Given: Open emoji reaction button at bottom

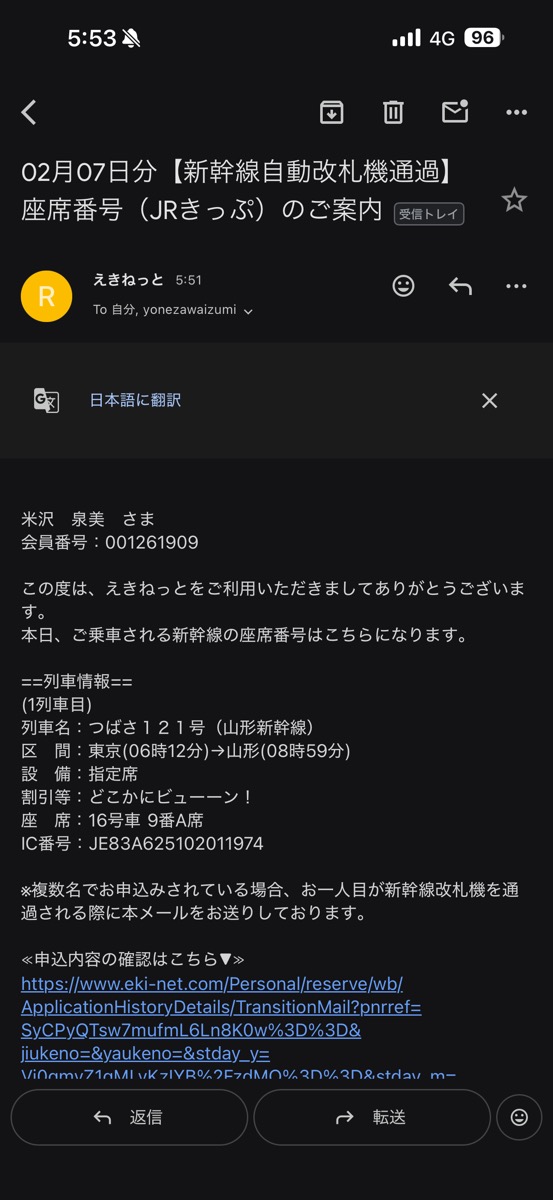Looking at the screenshot, I should point(519,1117).
